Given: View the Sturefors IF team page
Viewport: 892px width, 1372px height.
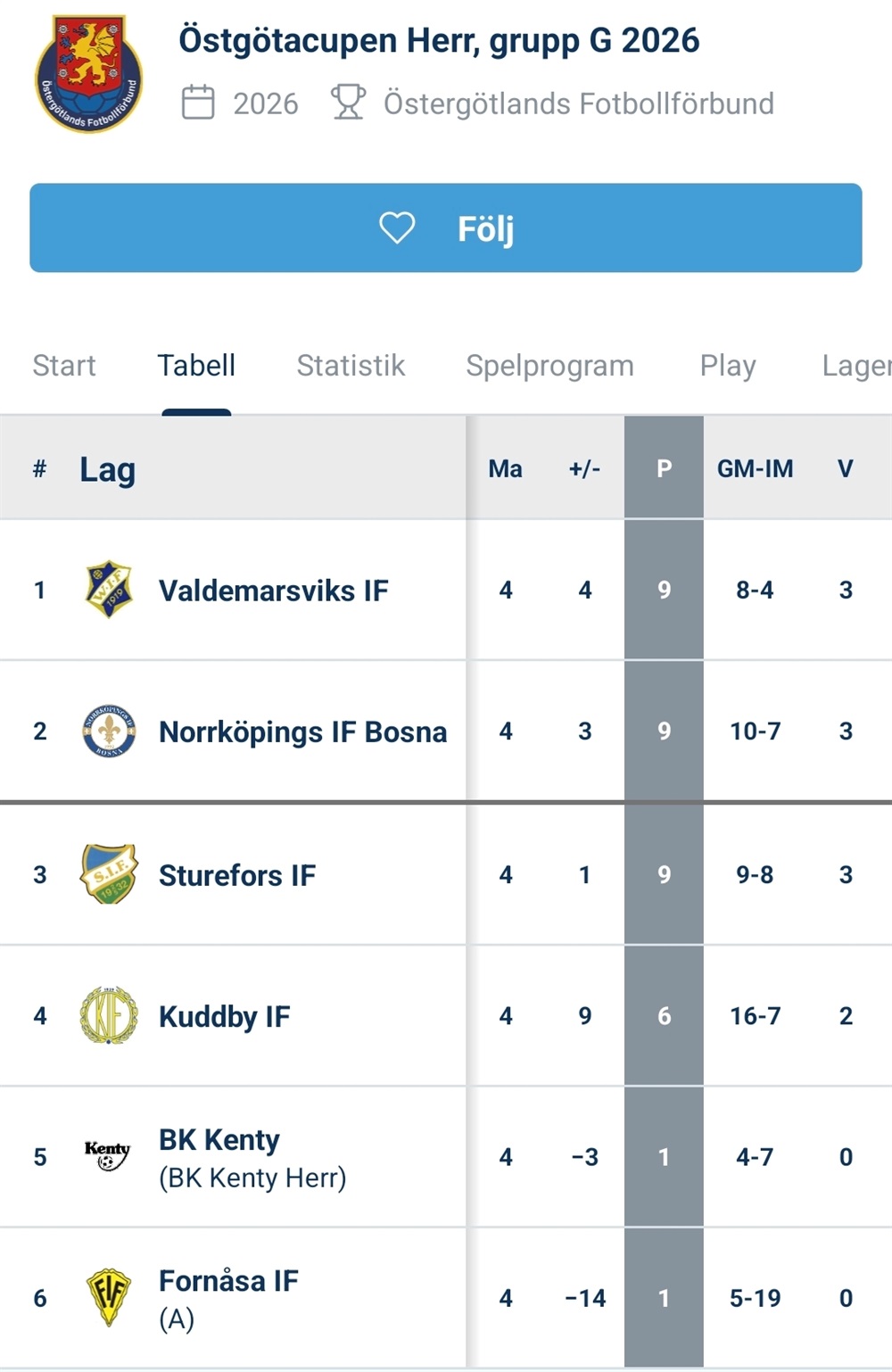Looking at the screenshot, I should pos(237,875).
